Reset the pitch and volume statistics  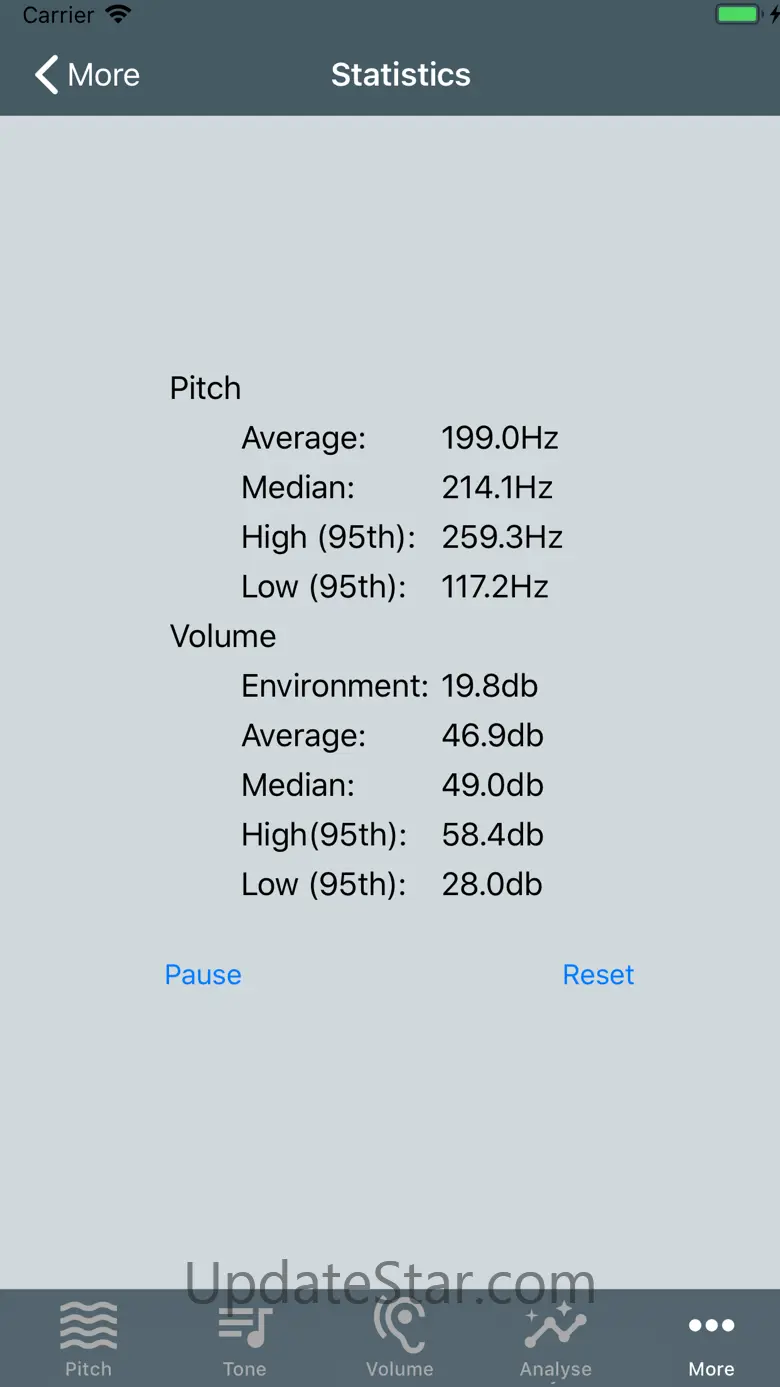(598, 974)
